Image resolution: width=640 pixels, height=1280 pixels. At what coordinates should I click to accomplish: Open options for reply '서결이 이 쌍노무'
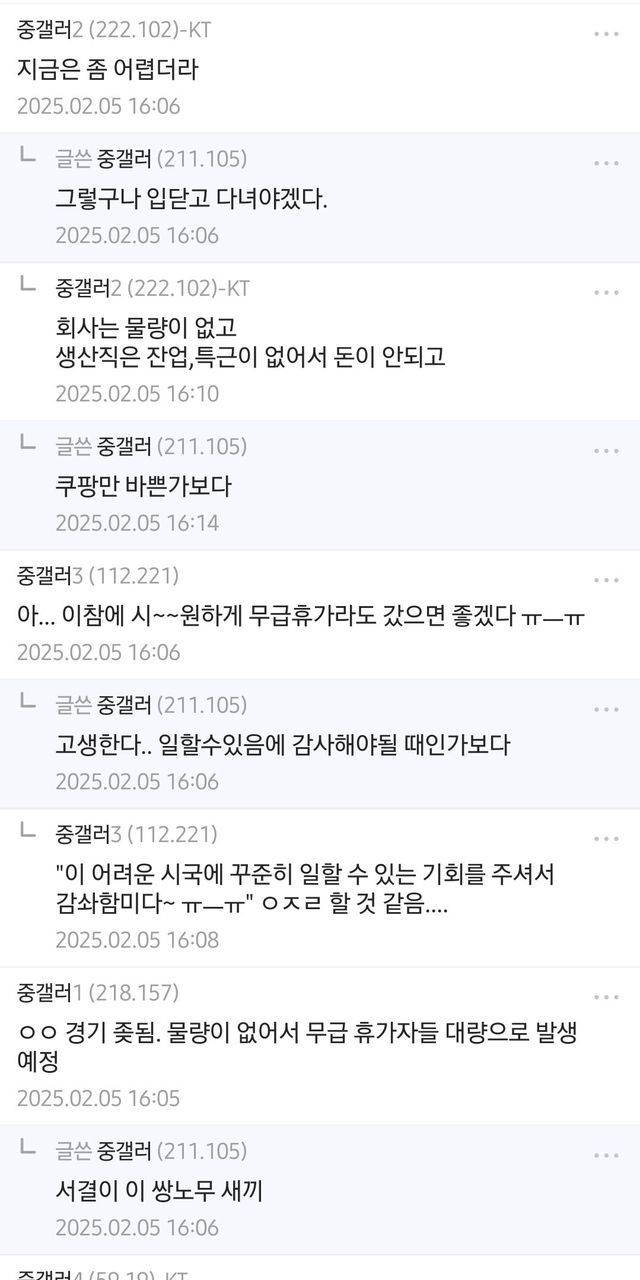click(x=606, y=1155)
